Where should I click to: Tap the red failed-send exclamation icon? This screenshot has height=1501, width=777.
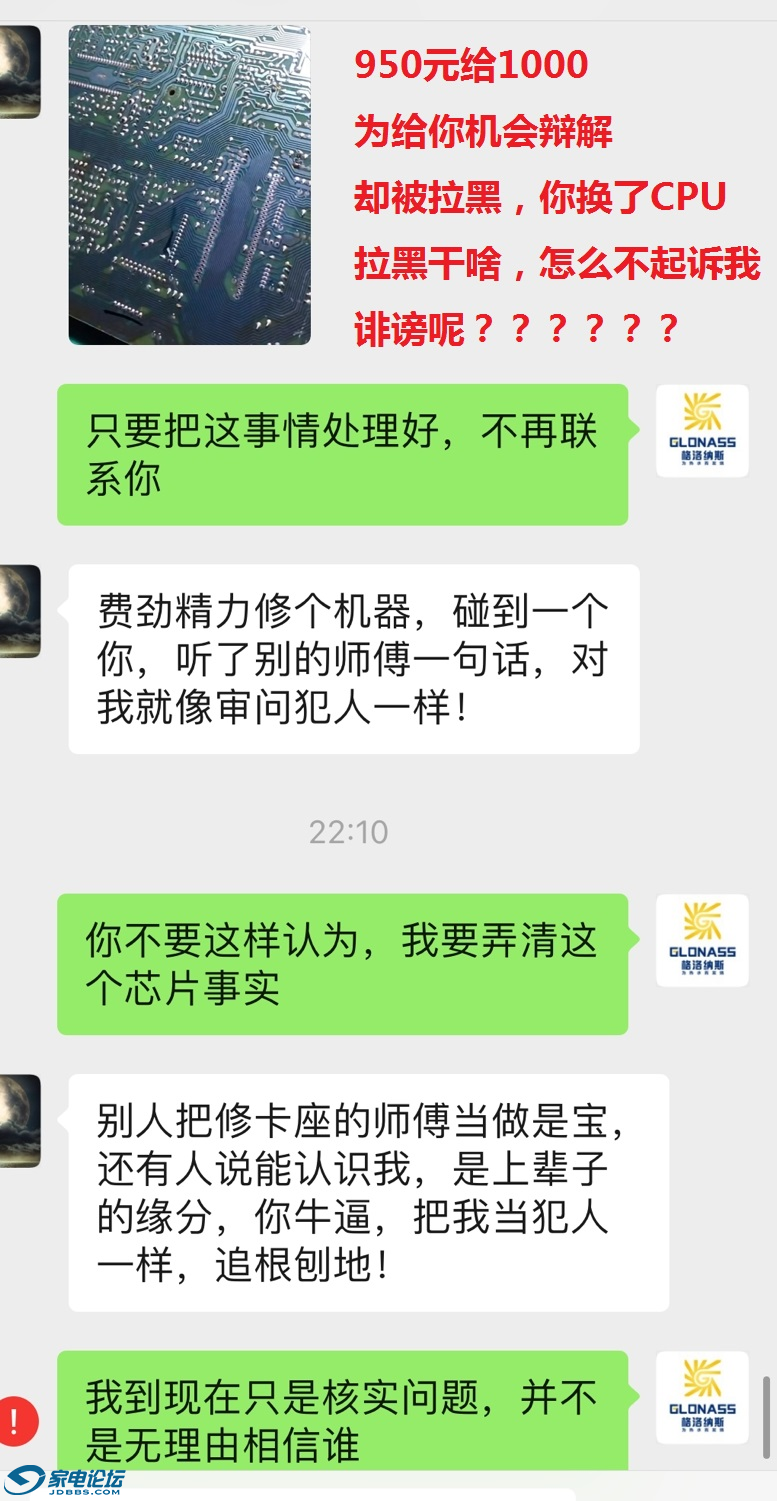point(17,1418)
